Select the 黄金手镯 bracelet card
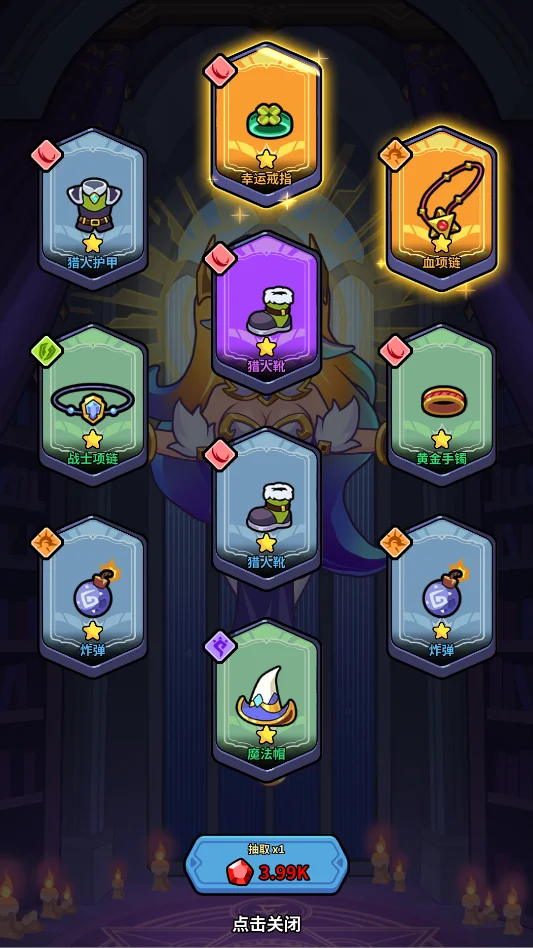533x948 pixels. click(441, 404)
